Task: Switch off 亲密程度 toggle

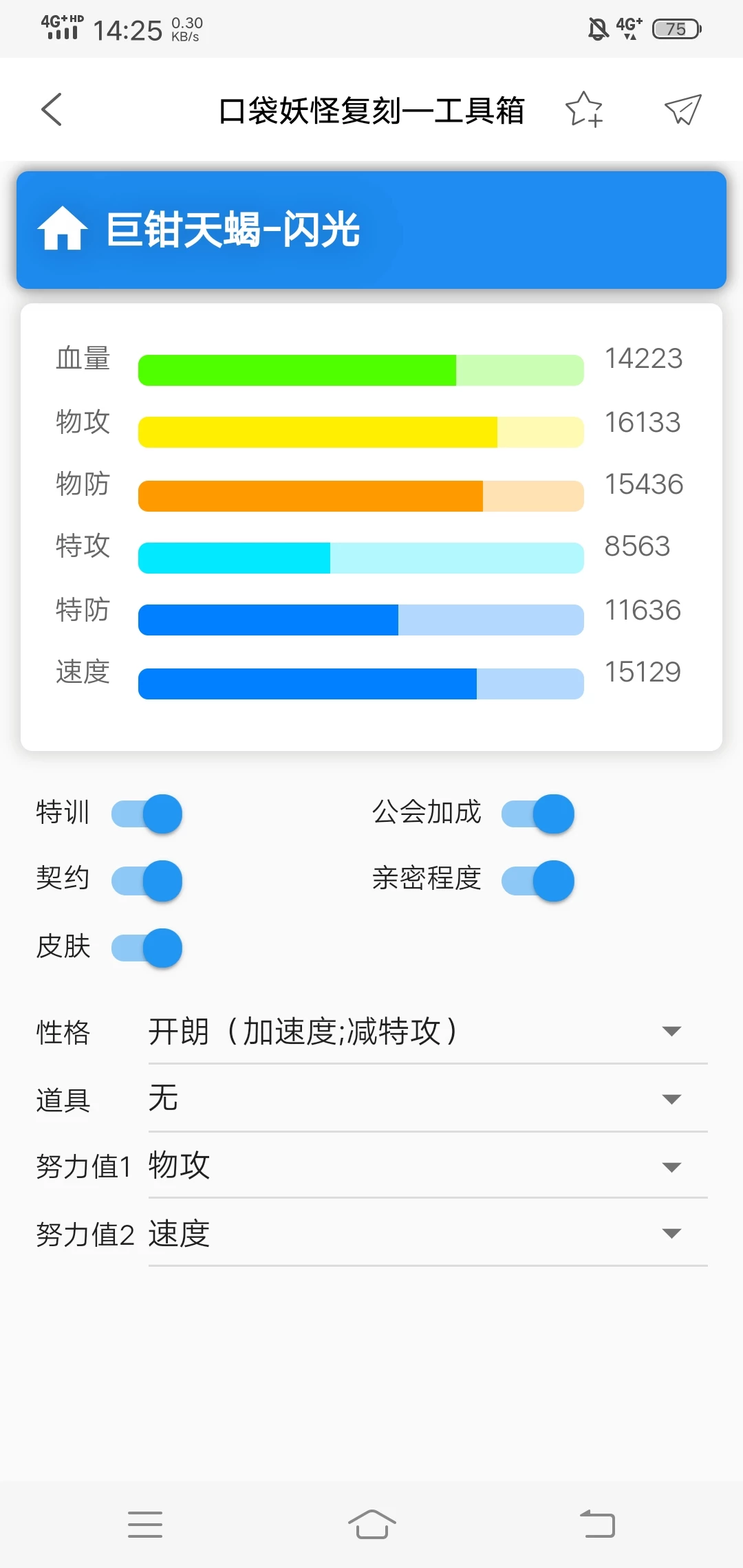Action: click(x=538, y=881)
